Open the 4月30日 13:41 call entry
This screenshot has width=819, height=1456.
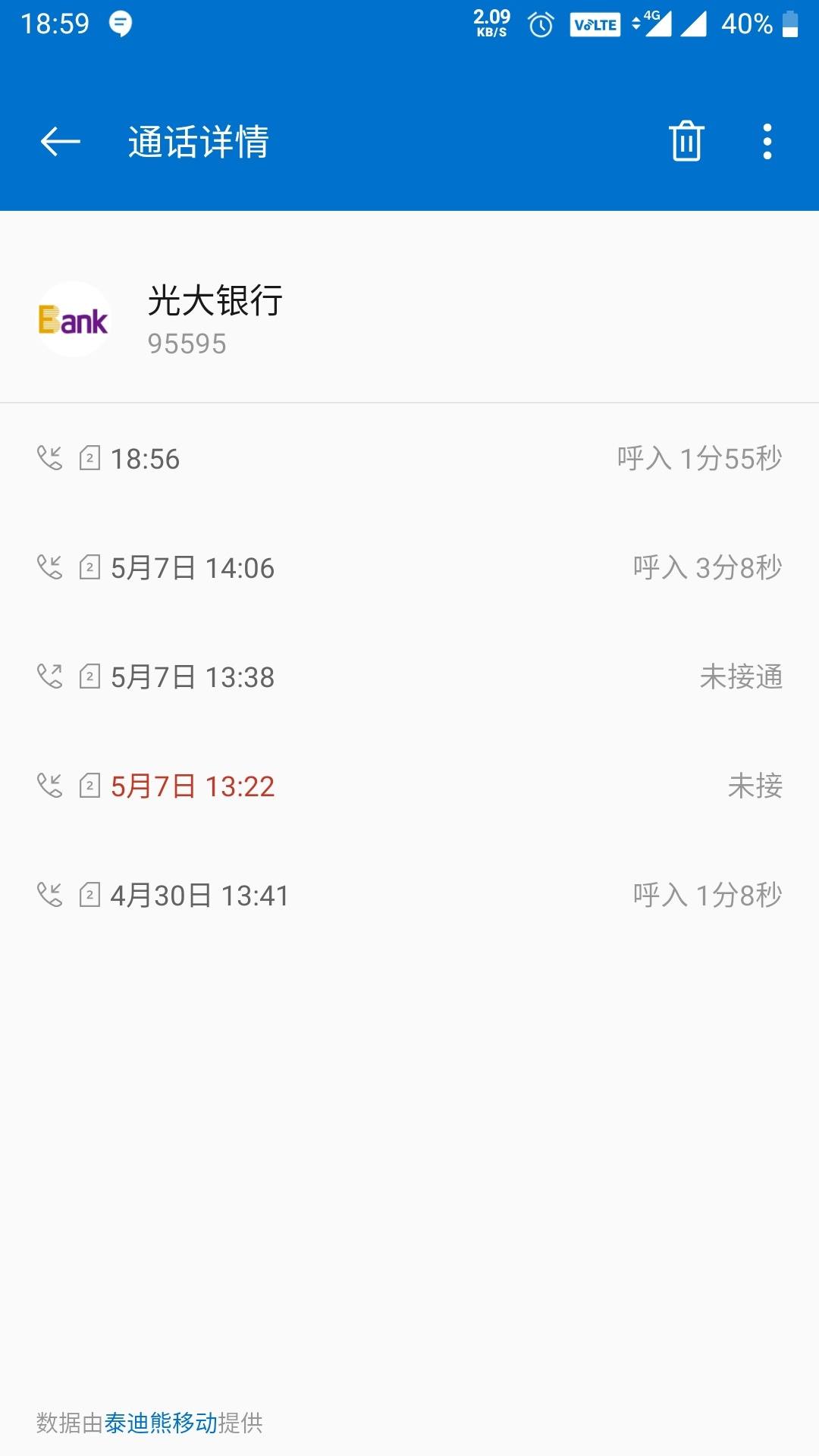(x=409, y=895)
